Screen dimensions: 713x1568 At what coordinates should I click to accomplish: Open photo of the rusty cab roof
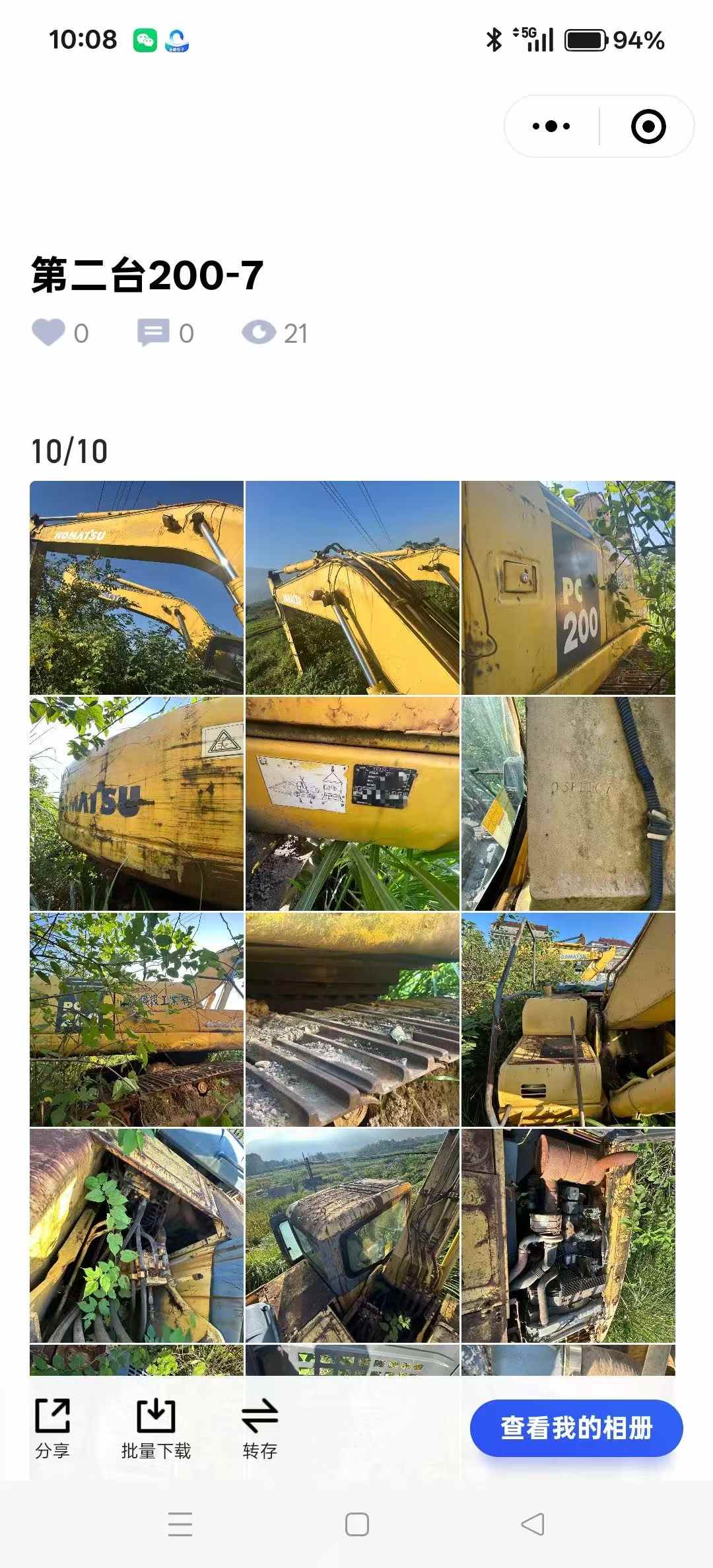point(353,1235)
